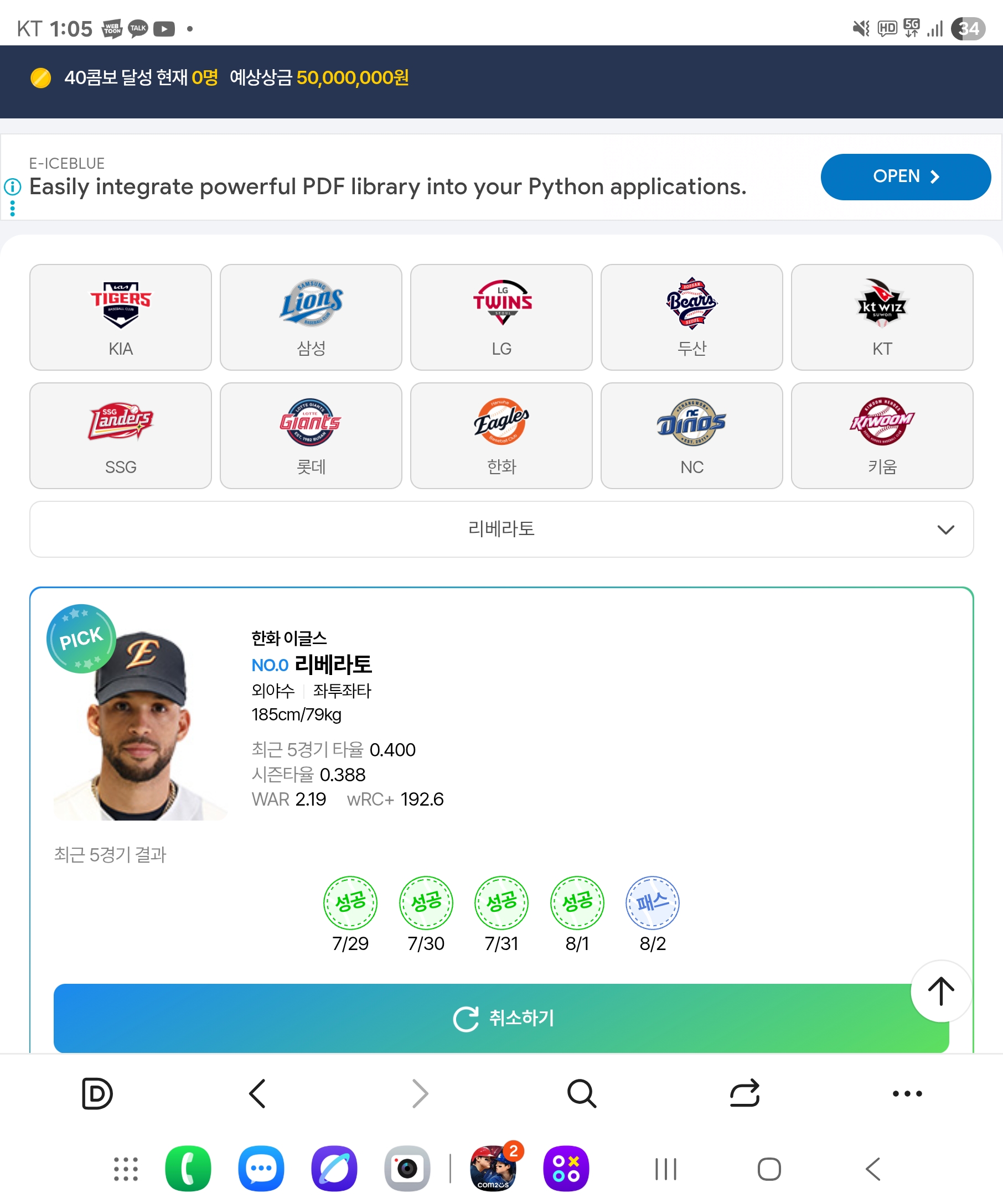Screen dimensions: 1003x1204
Task: Pick the Hanwha Eagles team
Action: 501,436
